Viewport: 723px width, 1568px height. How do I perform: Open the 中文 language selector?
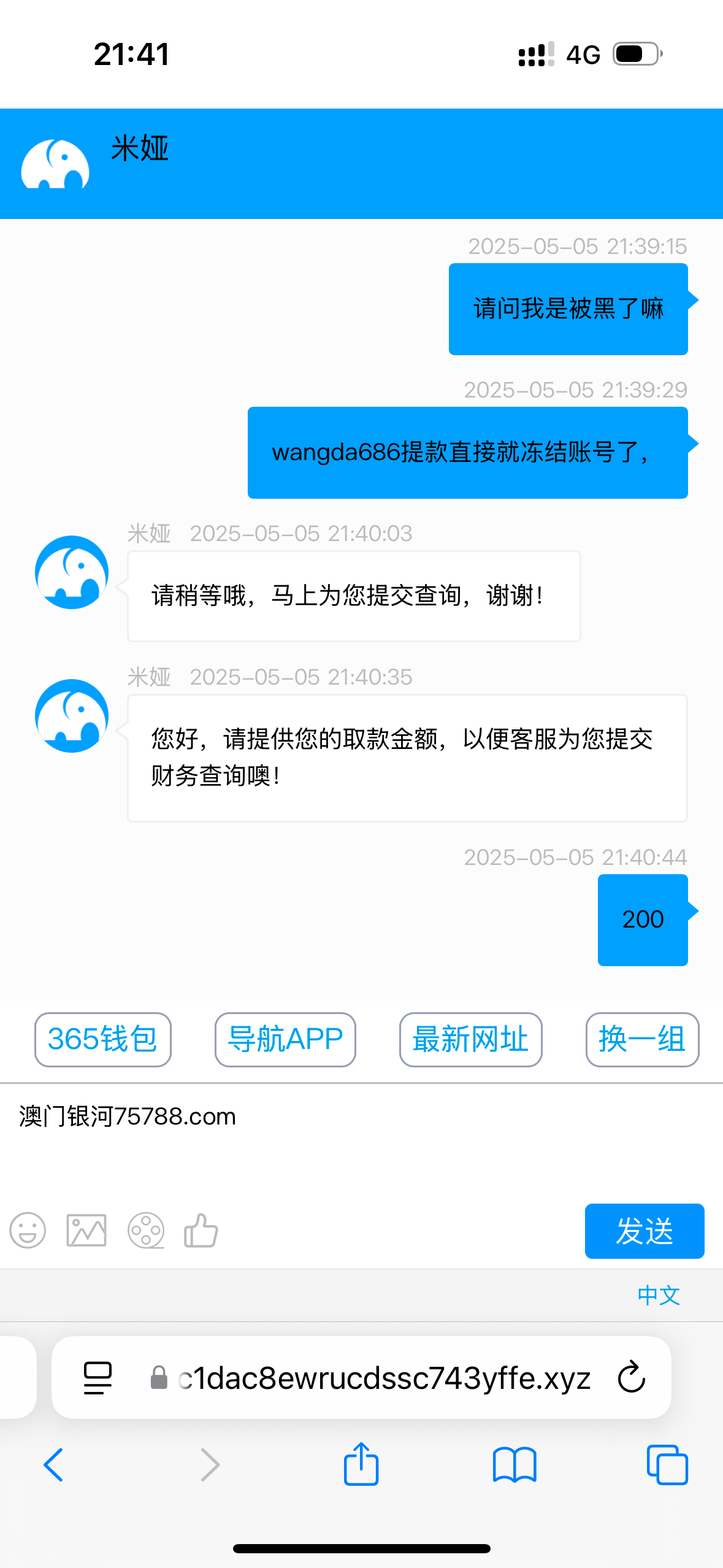659,1295
